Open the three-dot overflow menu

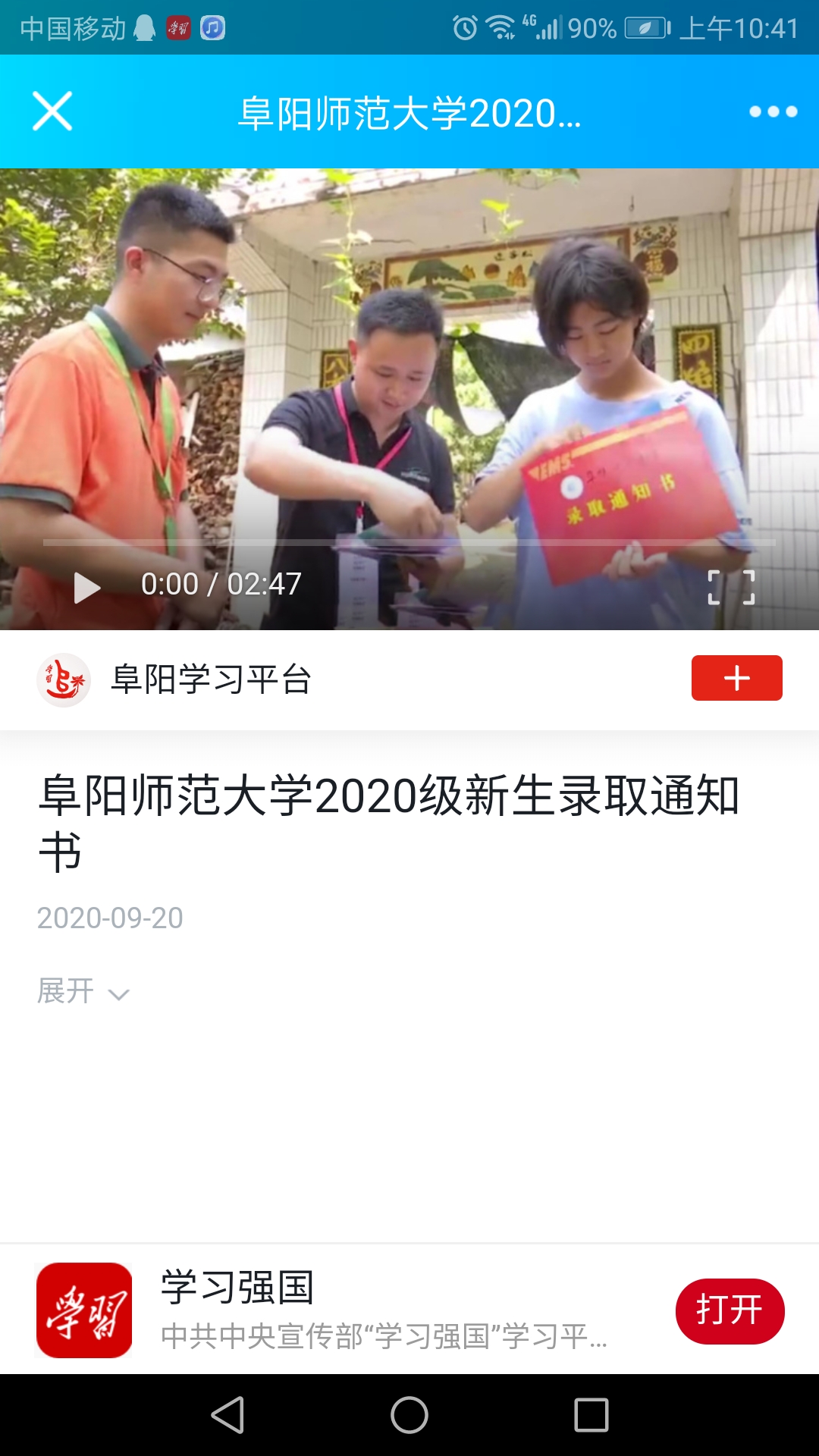pyautogui.click(x=773, y=111)
